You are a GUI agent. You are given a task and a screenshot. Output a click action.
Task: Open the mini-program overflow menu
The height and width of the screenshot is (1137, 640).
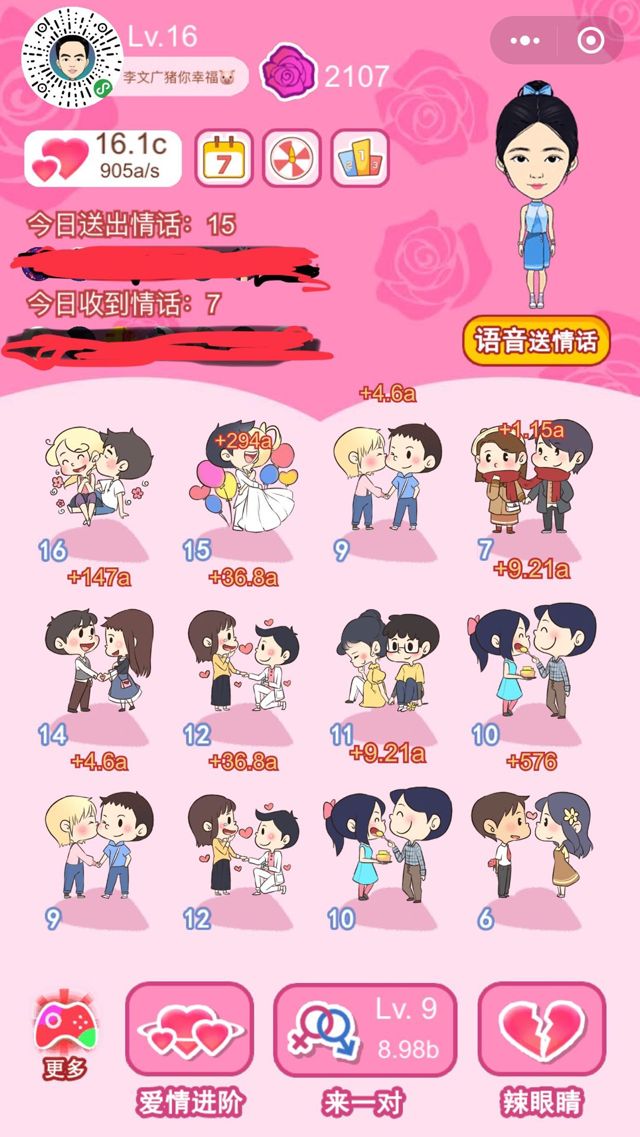click(525, 41)
